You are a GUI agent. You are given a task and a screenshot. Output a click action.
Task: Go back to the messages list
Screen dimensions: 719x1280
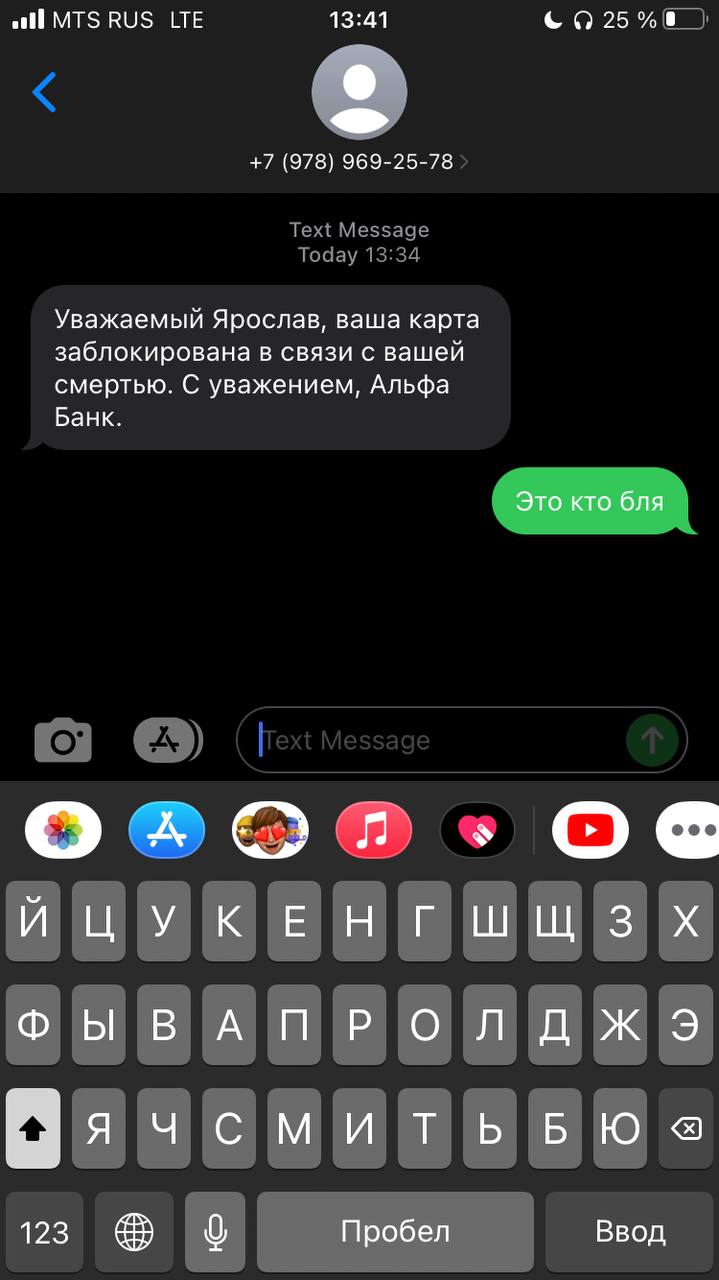[x=44, y=92]
